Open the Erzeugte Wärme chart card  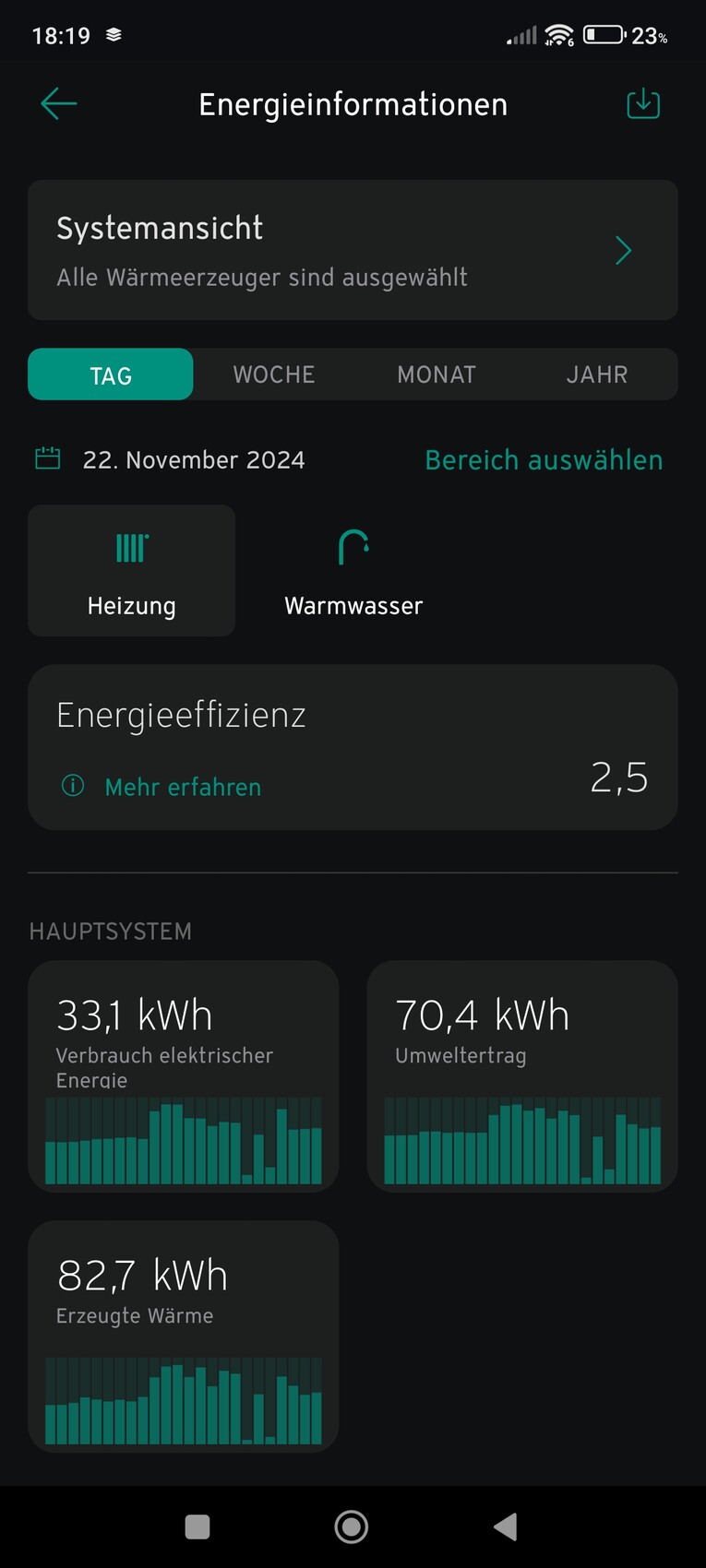(x=184, y=1336)
